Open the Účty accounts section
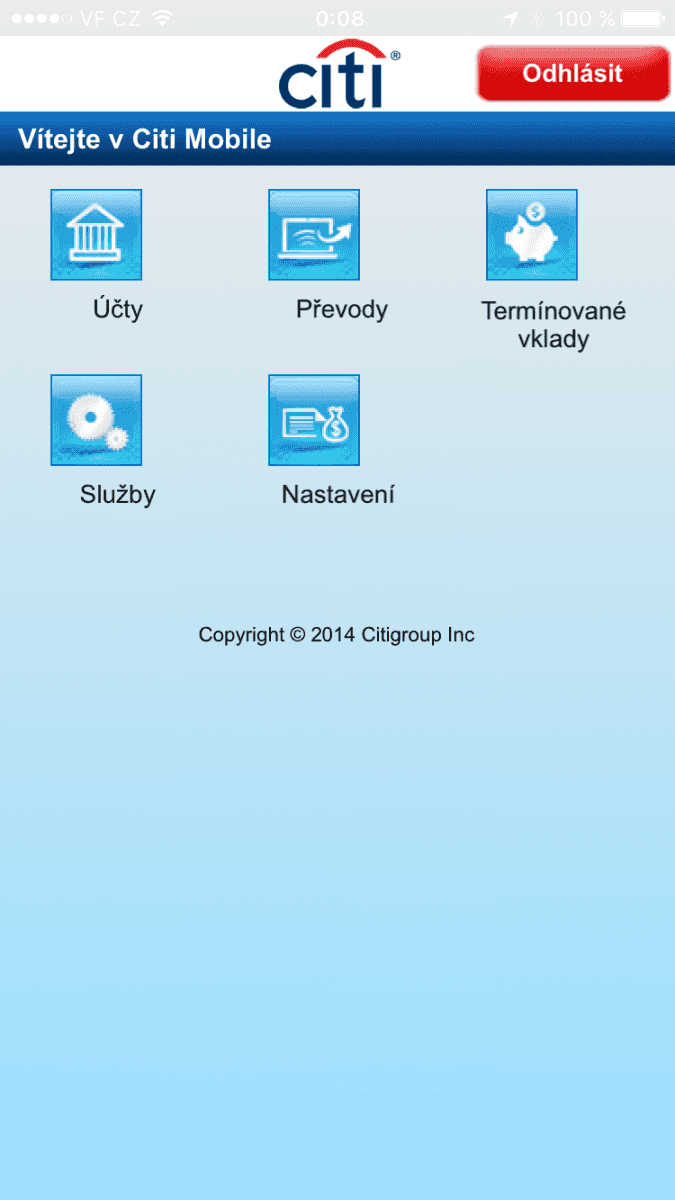675x1200 pixels. point(96,235)
